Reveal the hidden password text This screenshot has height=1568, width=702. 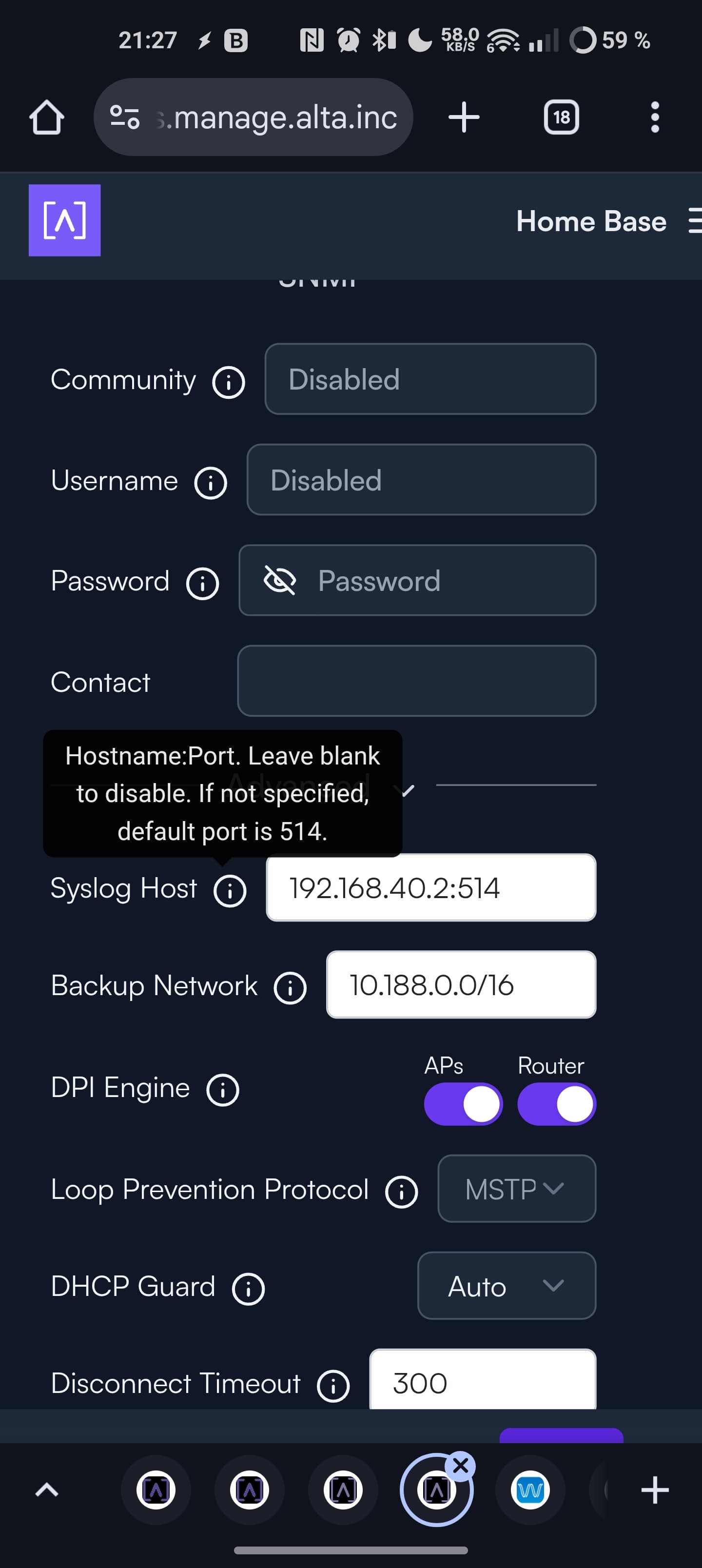279,580
